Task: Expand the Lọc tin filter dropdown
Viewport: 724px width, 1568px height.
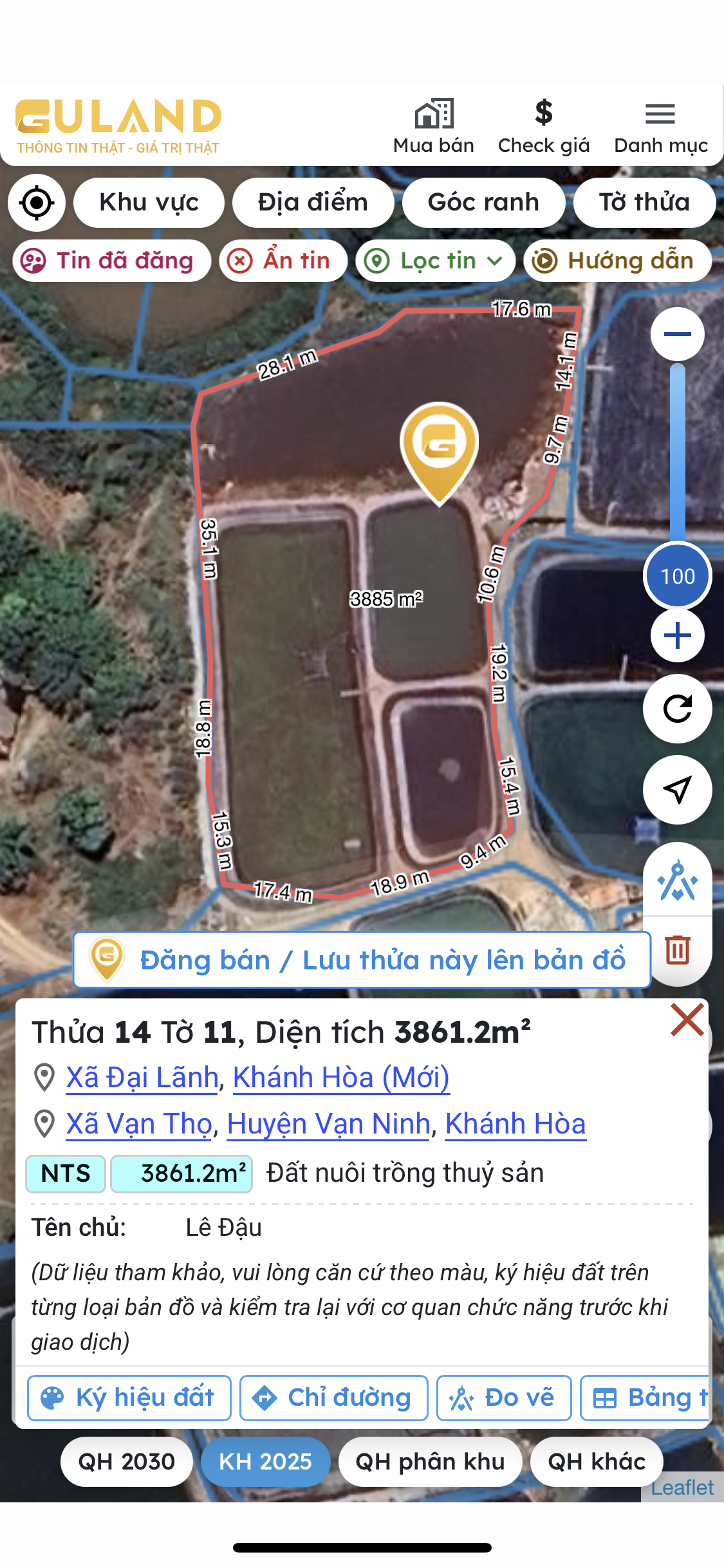Action: [x=435, y=261]
